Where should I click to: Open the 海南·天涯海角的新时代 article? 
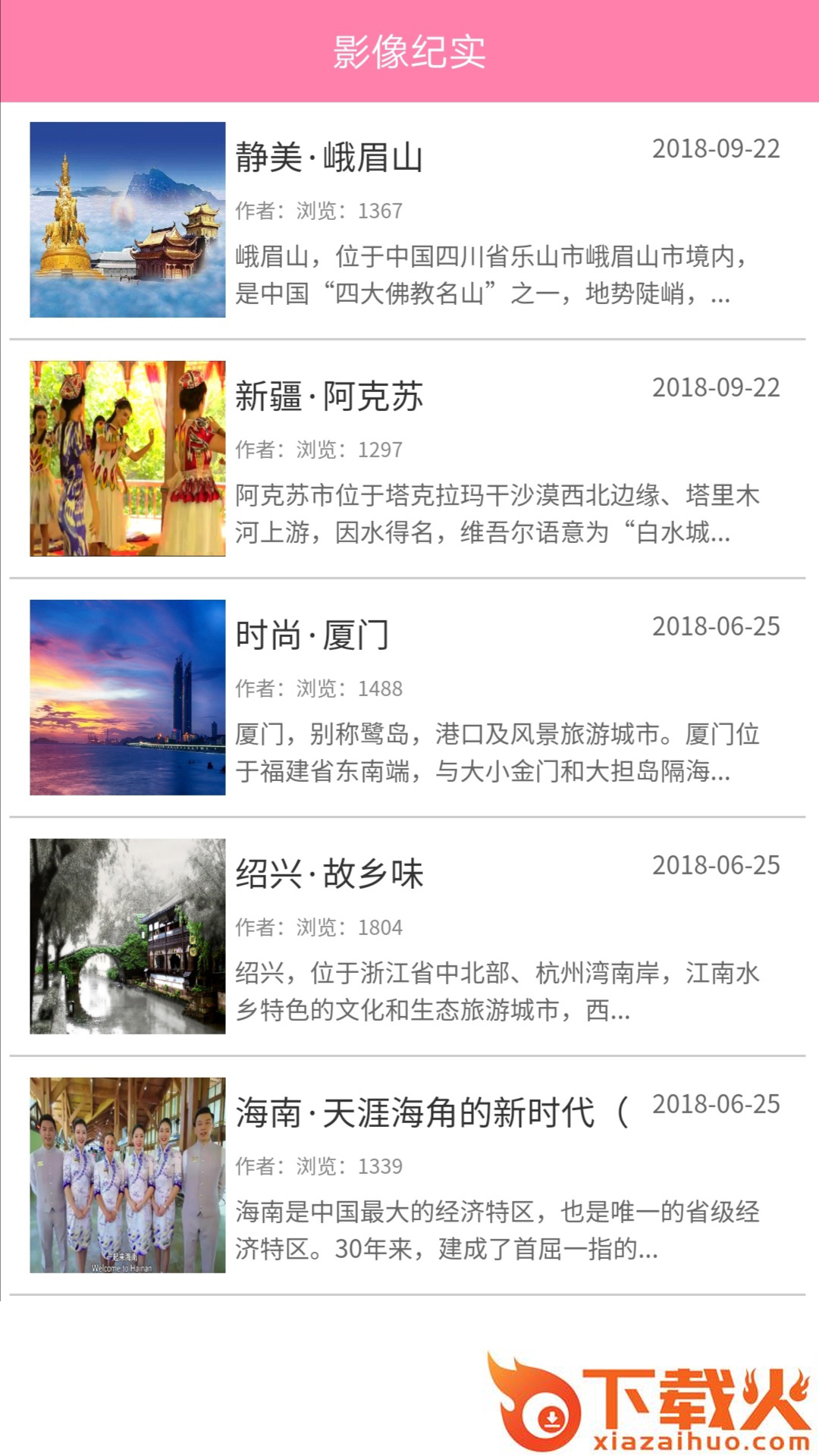pyautogui.click(x=416, y=1113)
